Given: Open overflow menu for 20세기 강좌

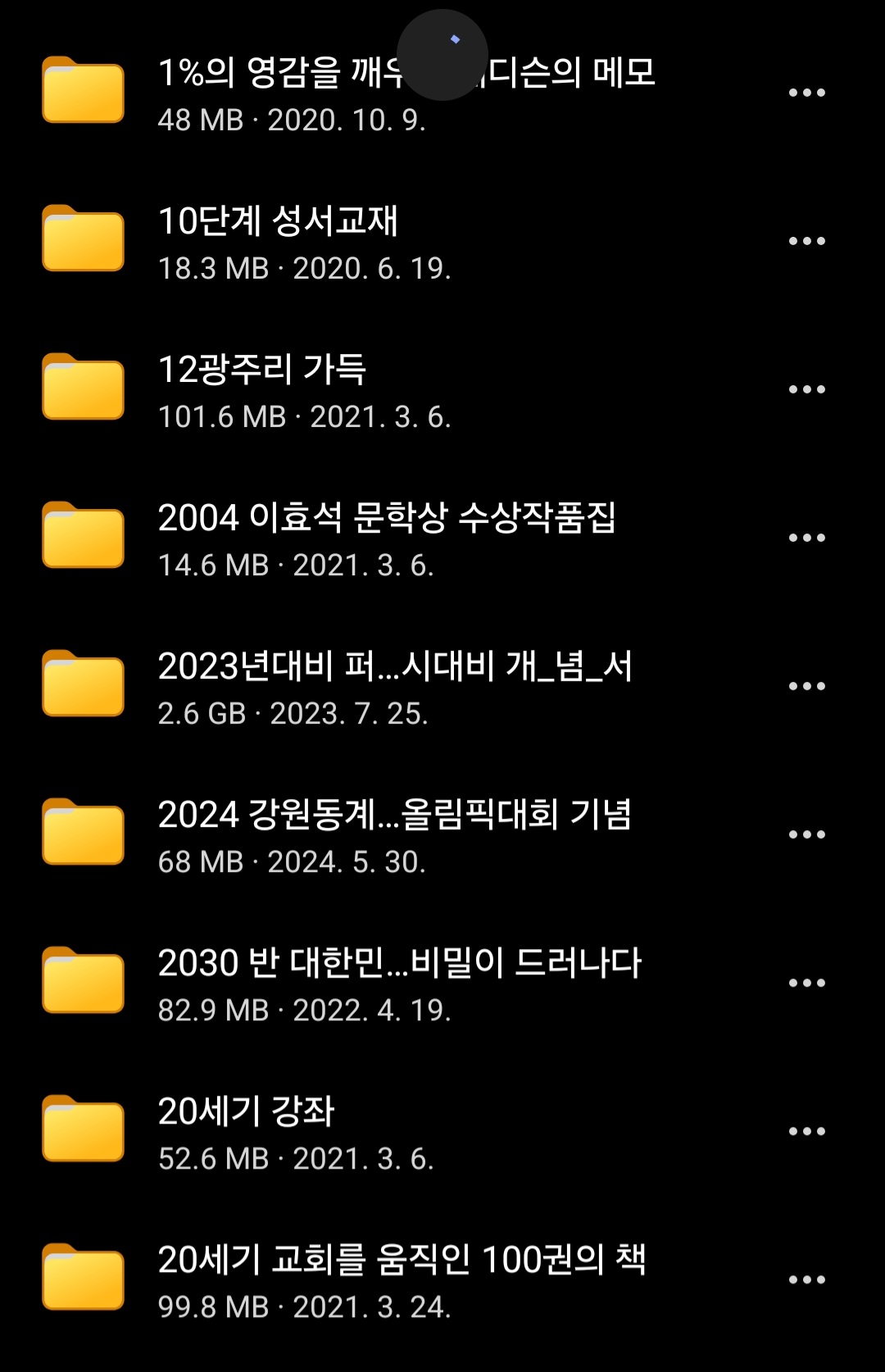Looking at the screenshot, I should click(806, 1131).
